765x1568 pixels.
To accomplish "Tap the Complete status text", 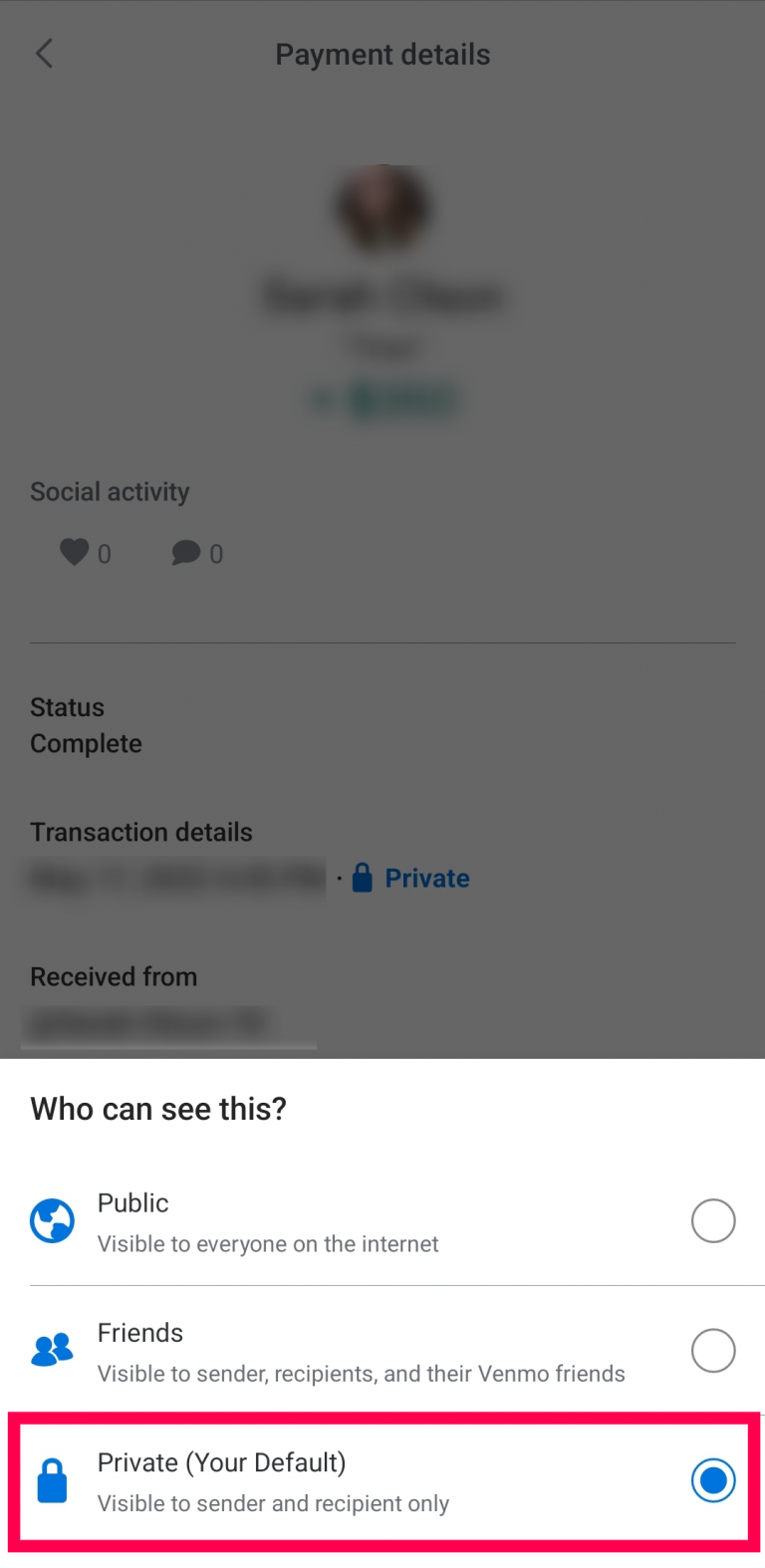I will coord(86,743).
